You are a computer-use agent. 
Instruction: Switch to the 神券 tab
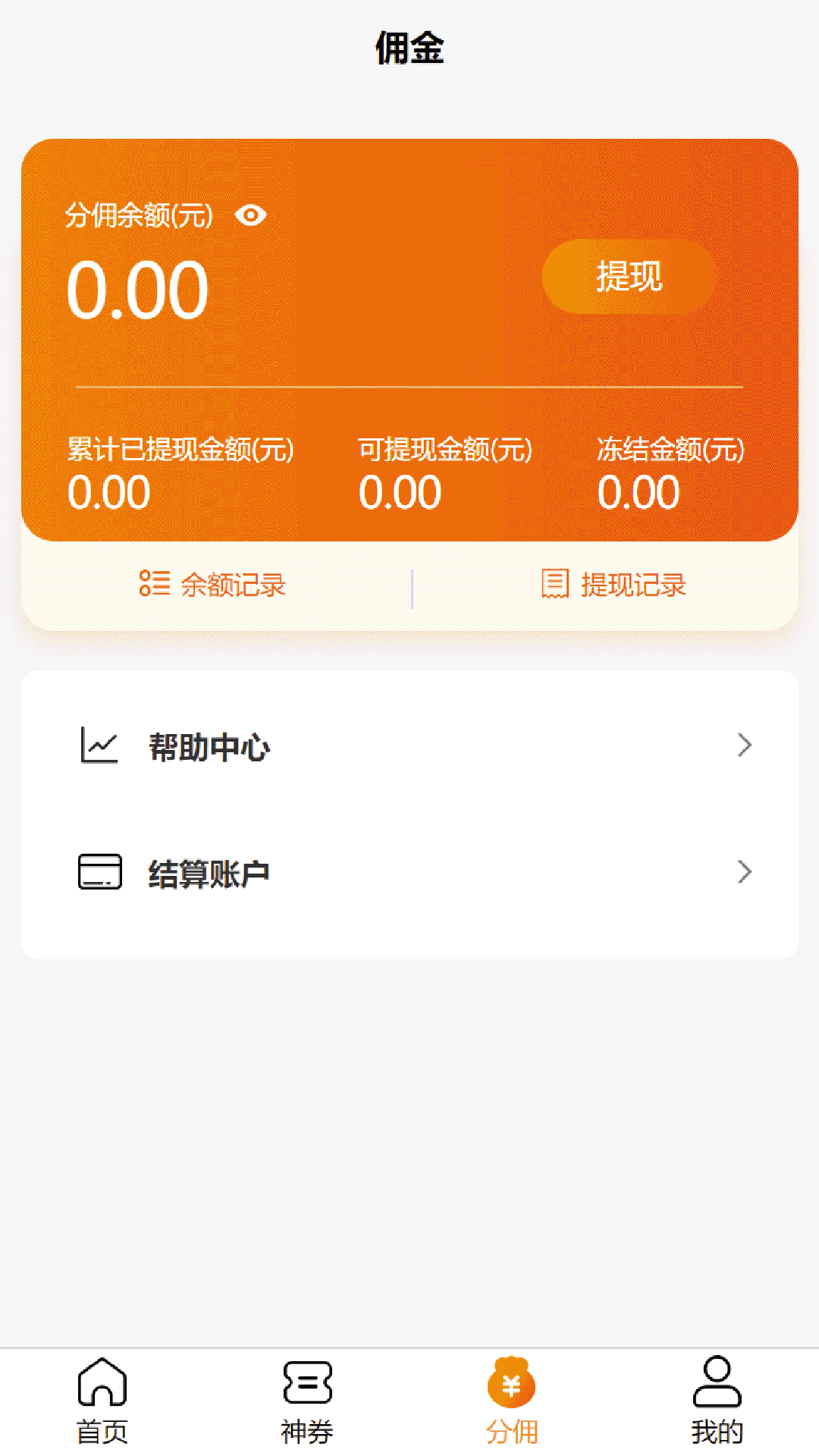[307, 1403]
